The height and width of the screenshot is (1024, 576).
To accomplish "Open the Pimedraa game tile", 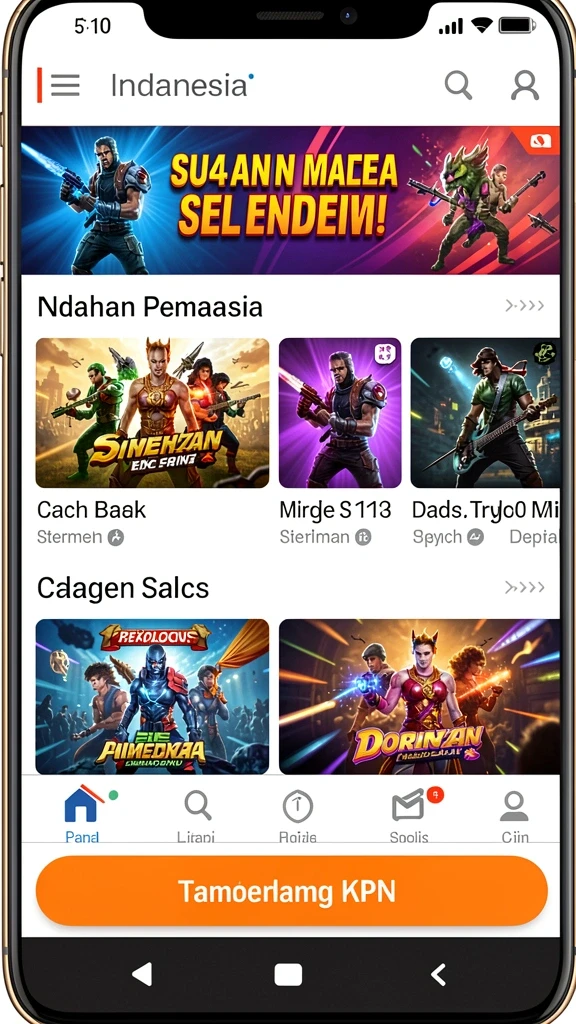I will (152, 697).
